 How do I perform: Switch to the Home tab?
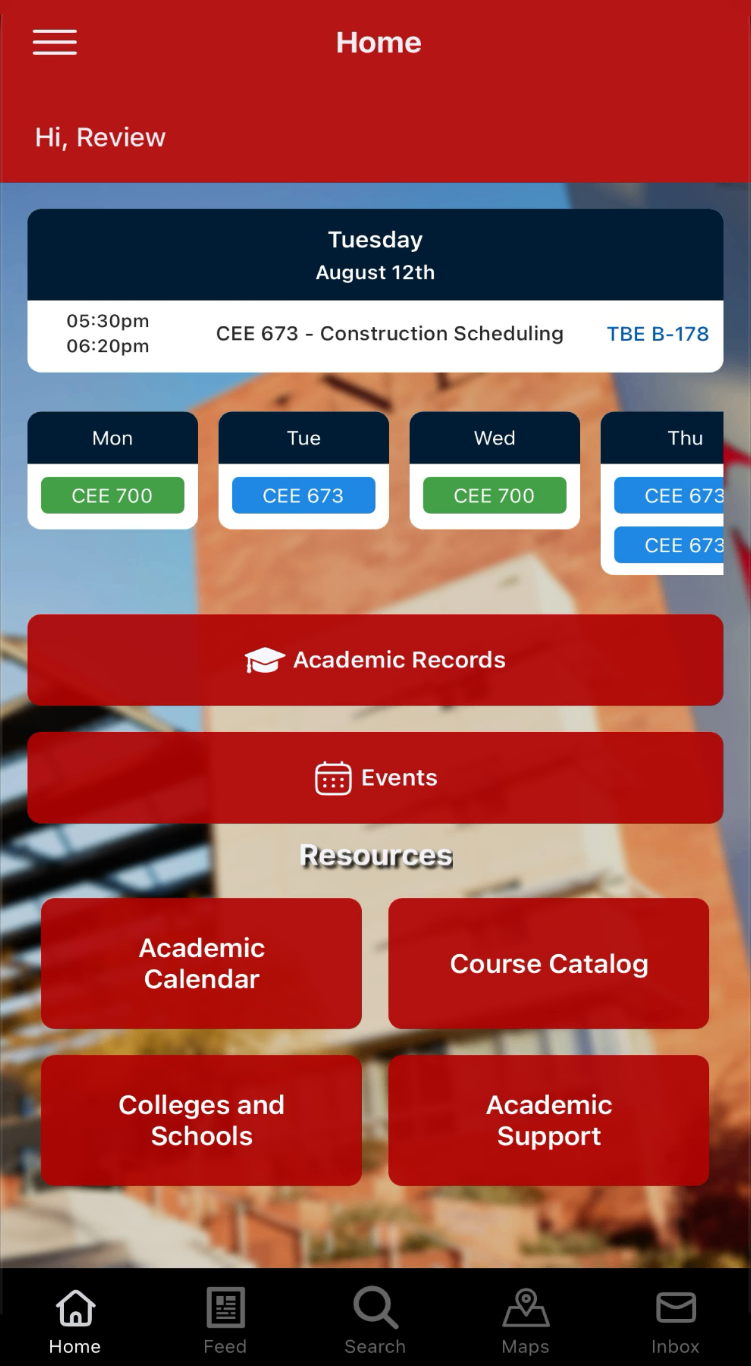(75, 1320)
